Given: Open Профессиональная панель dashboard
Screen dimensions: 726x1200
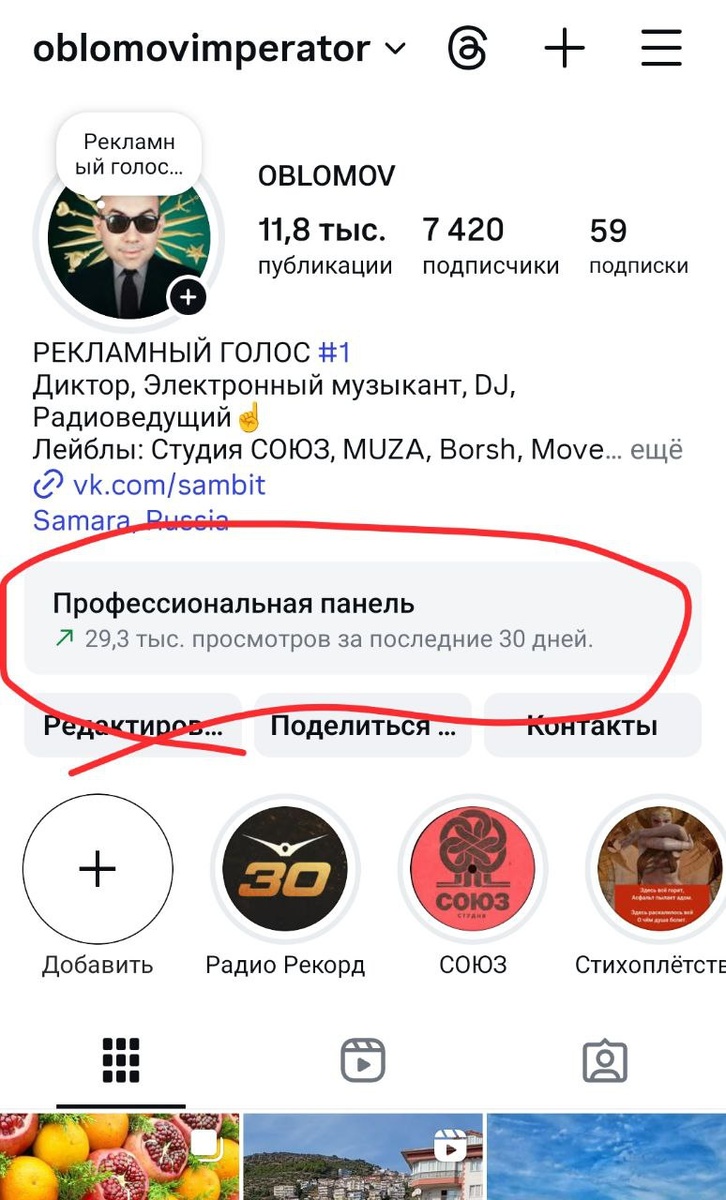Looking at the screenshot, I should click(x=357, y=621).
